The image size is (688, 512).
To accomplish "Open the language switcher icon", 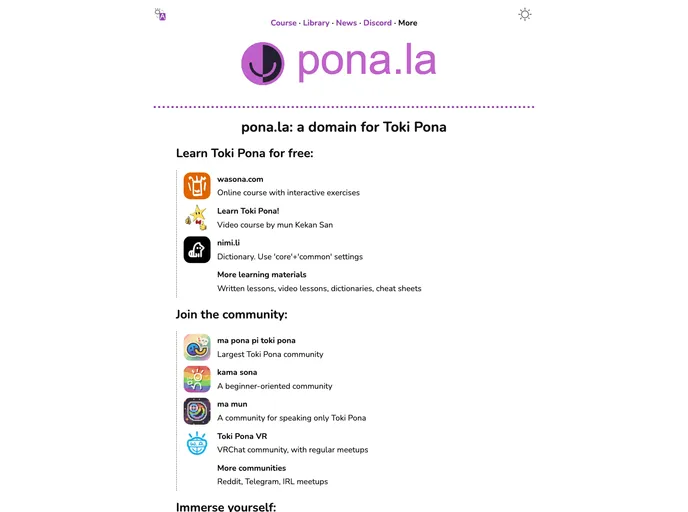I will (x=160, y=14).
